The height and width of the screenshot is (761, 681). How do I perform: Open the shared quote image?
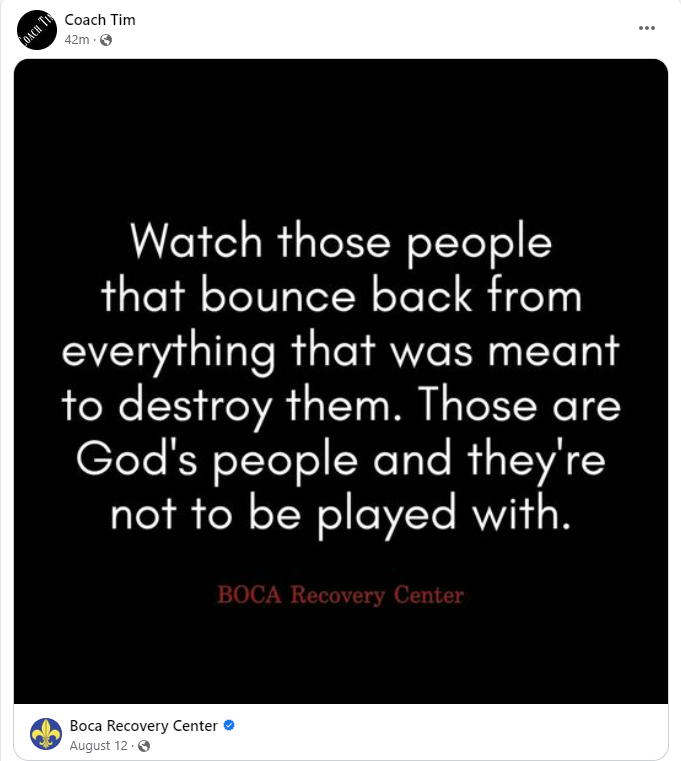[x=340, y=380]
